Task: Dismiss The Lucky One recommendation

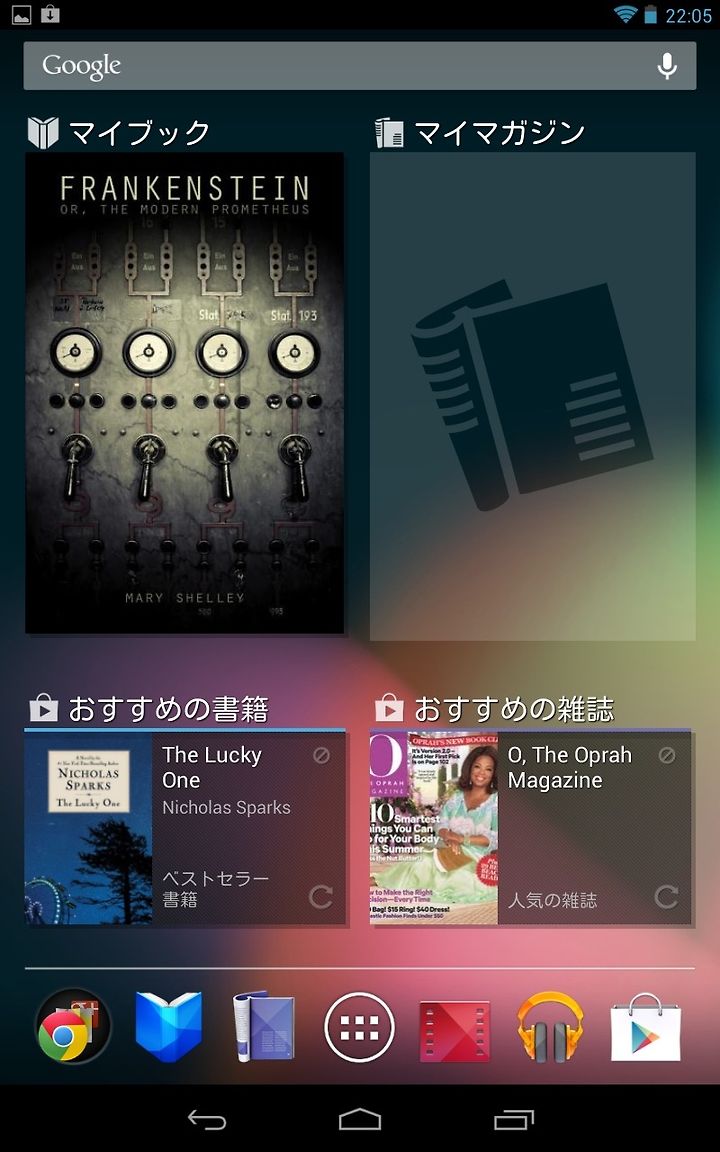Action: click(321, 755)
